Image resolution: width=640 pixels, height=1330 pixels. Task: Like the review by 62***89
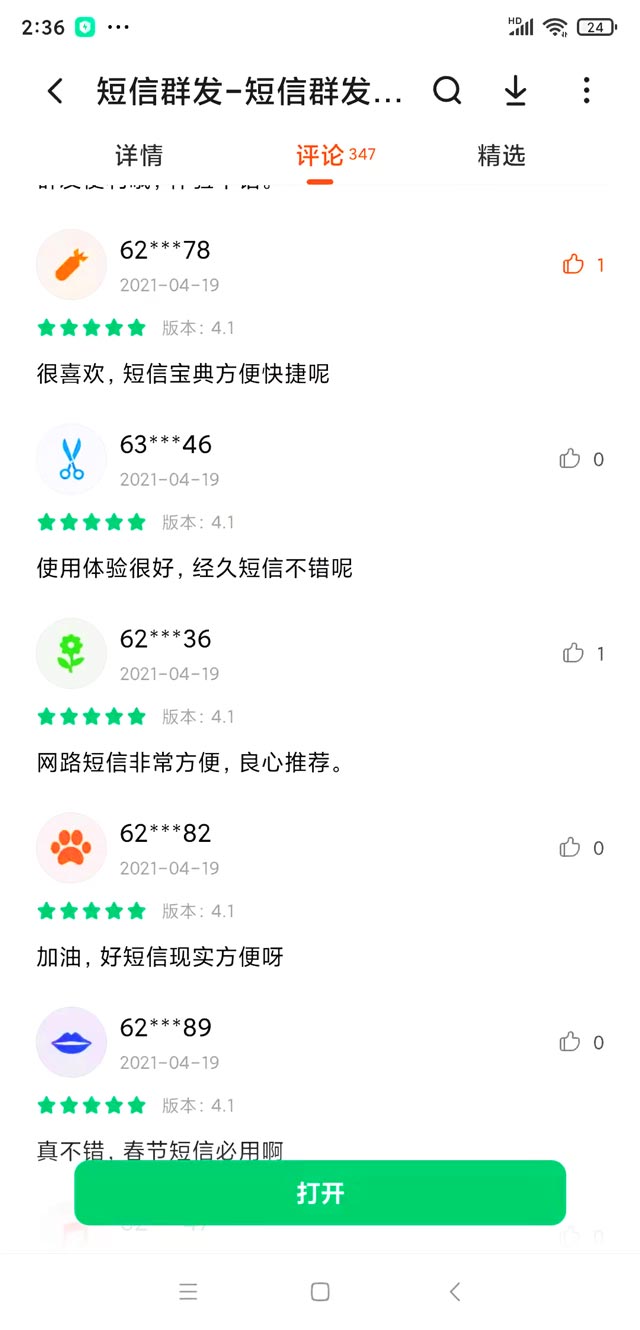(570, 1042)
